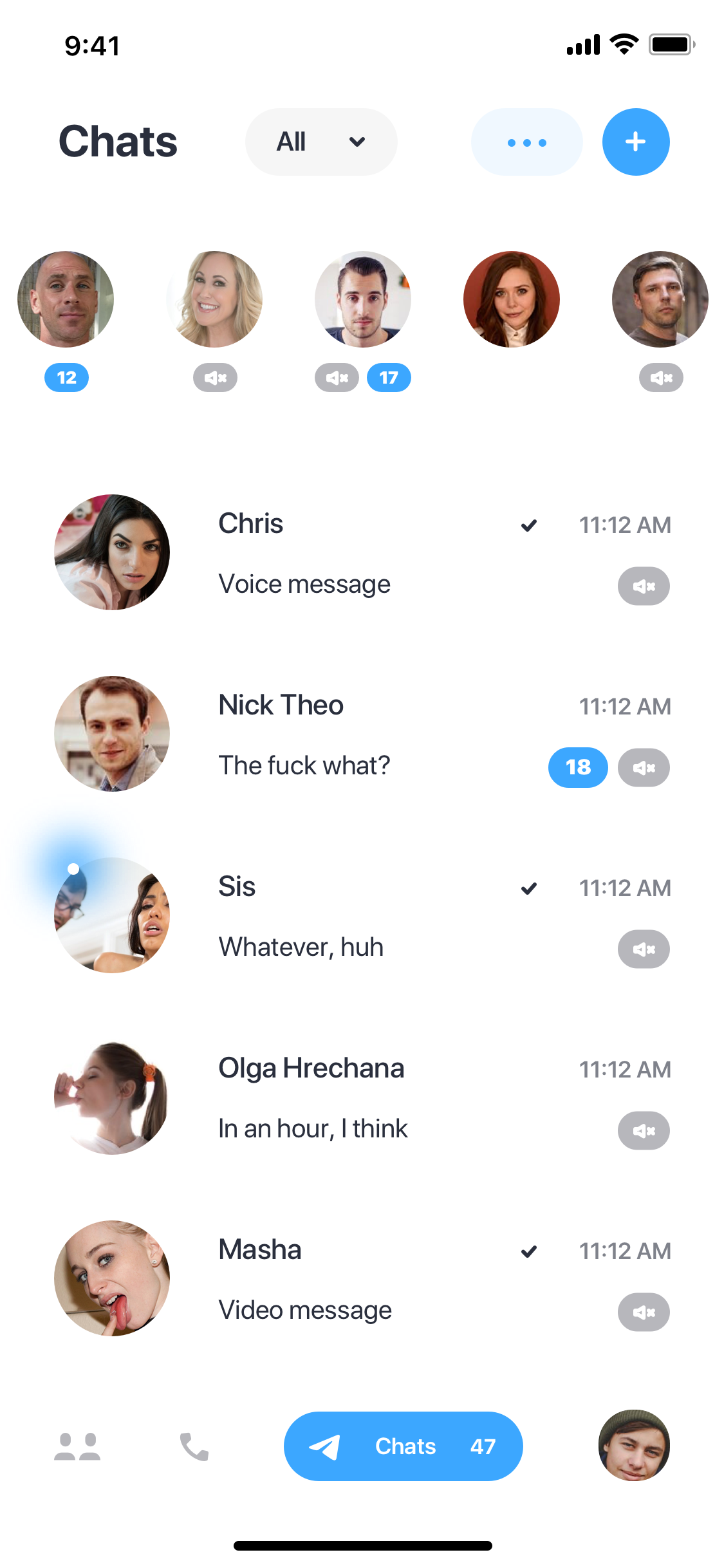Start a new chat with plus button
724x1568 pixels.
click(635, 142)
